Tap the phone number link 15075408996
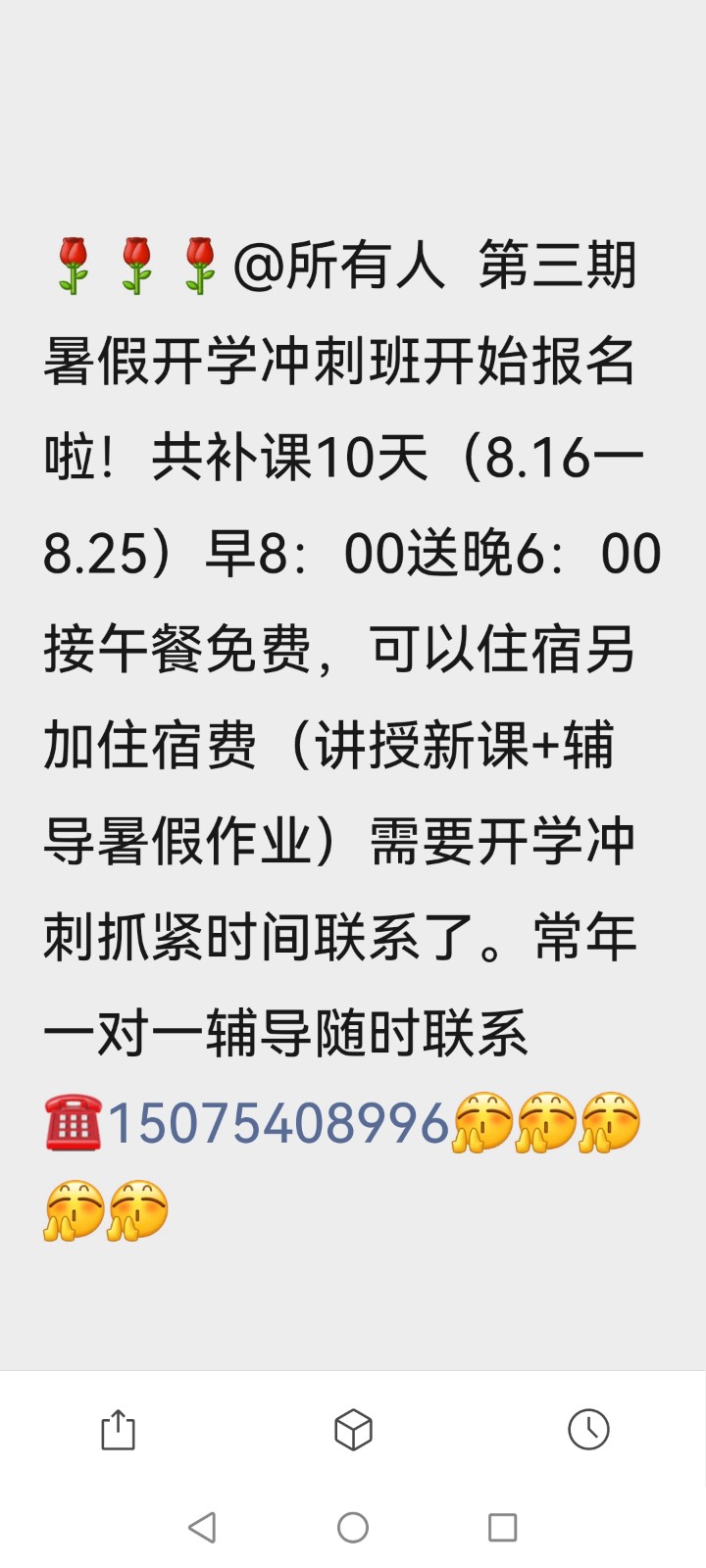 [x=277, y=1123]
